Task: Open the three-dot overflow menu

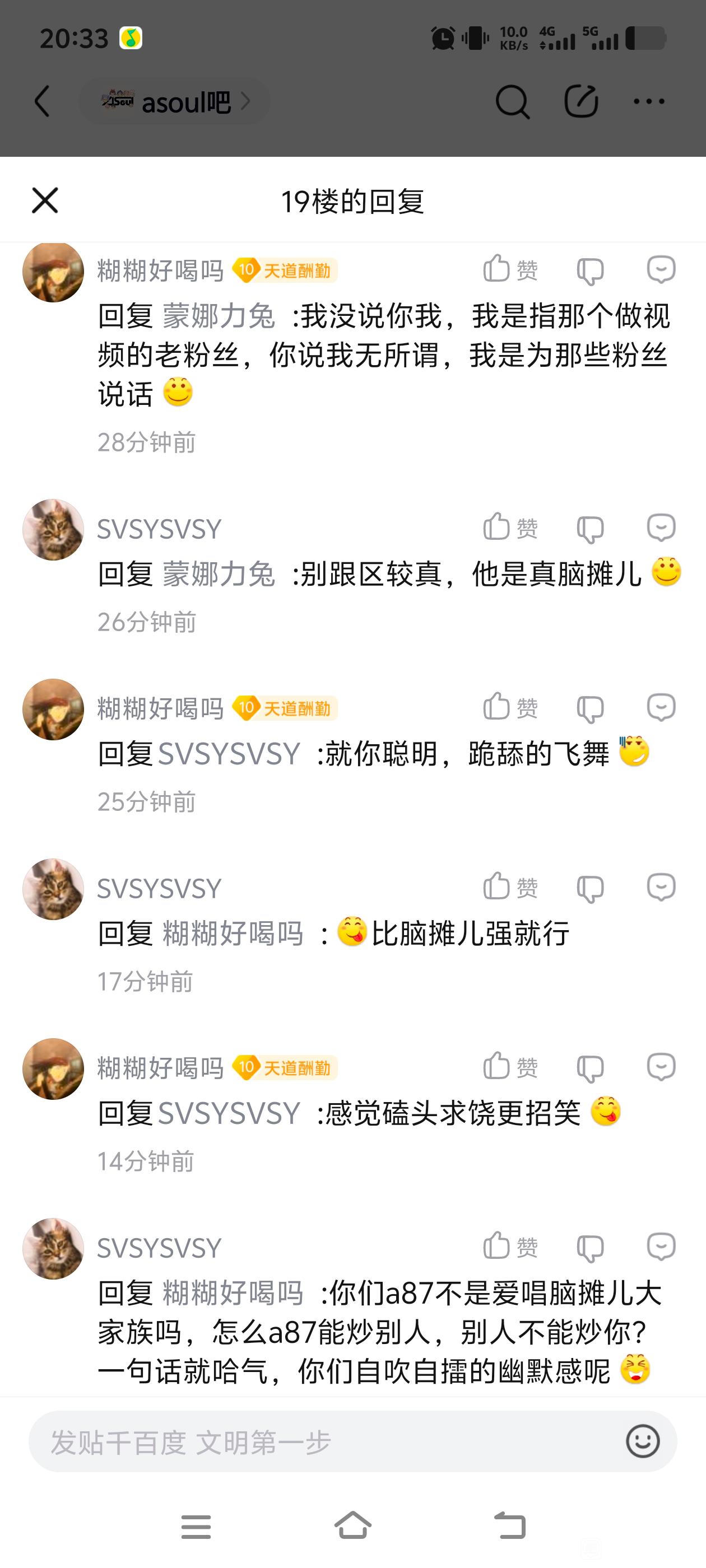Action: 649,101
